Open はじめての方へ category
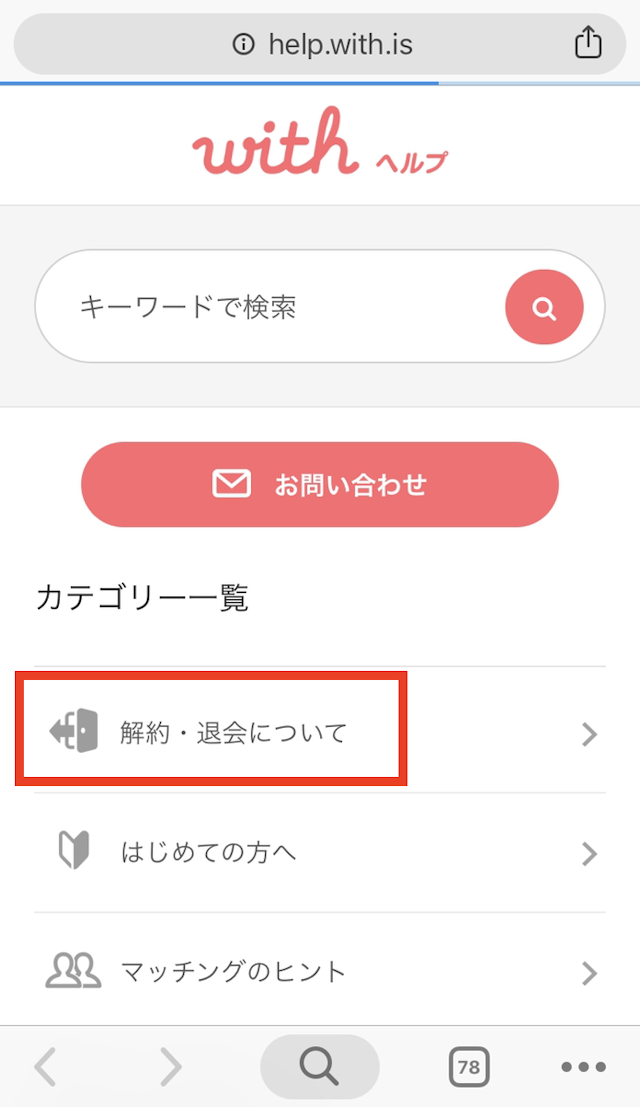 click(320, 853)
